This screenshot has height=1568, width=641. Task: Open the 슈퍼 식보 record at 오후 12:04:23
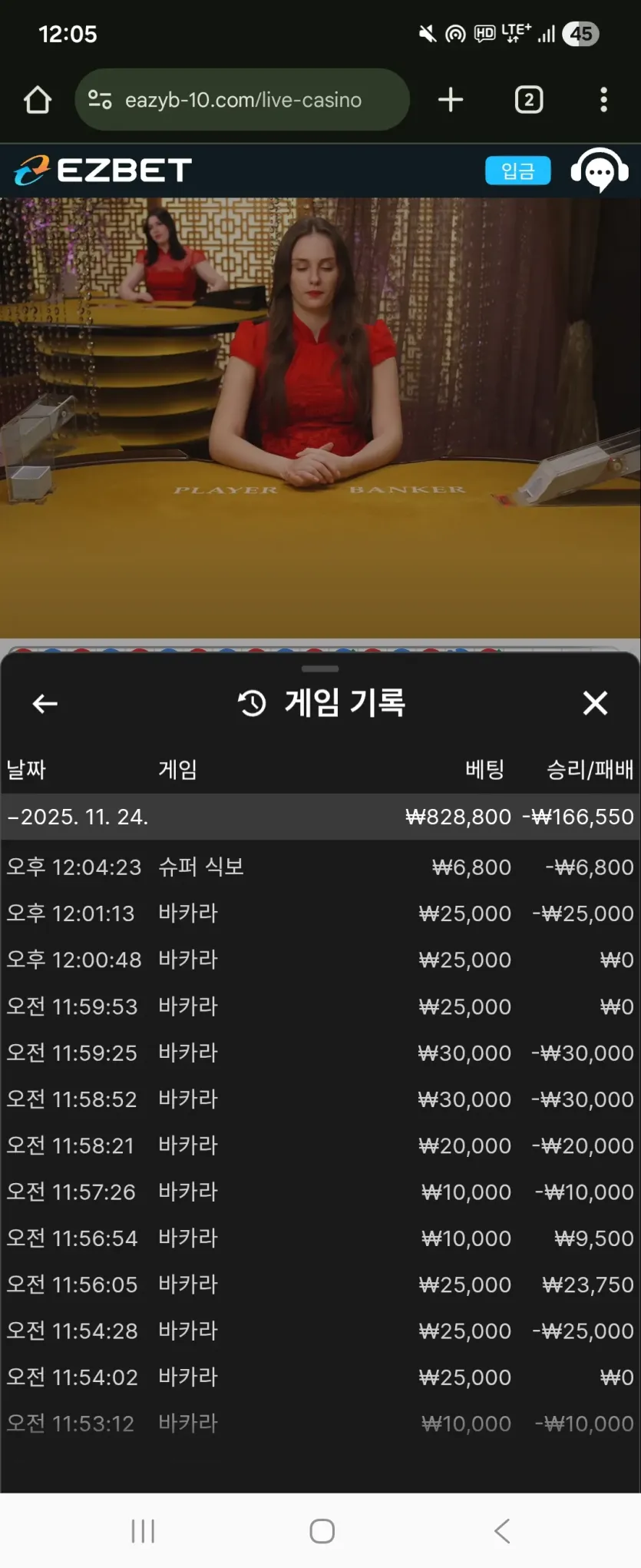[320, 867]
